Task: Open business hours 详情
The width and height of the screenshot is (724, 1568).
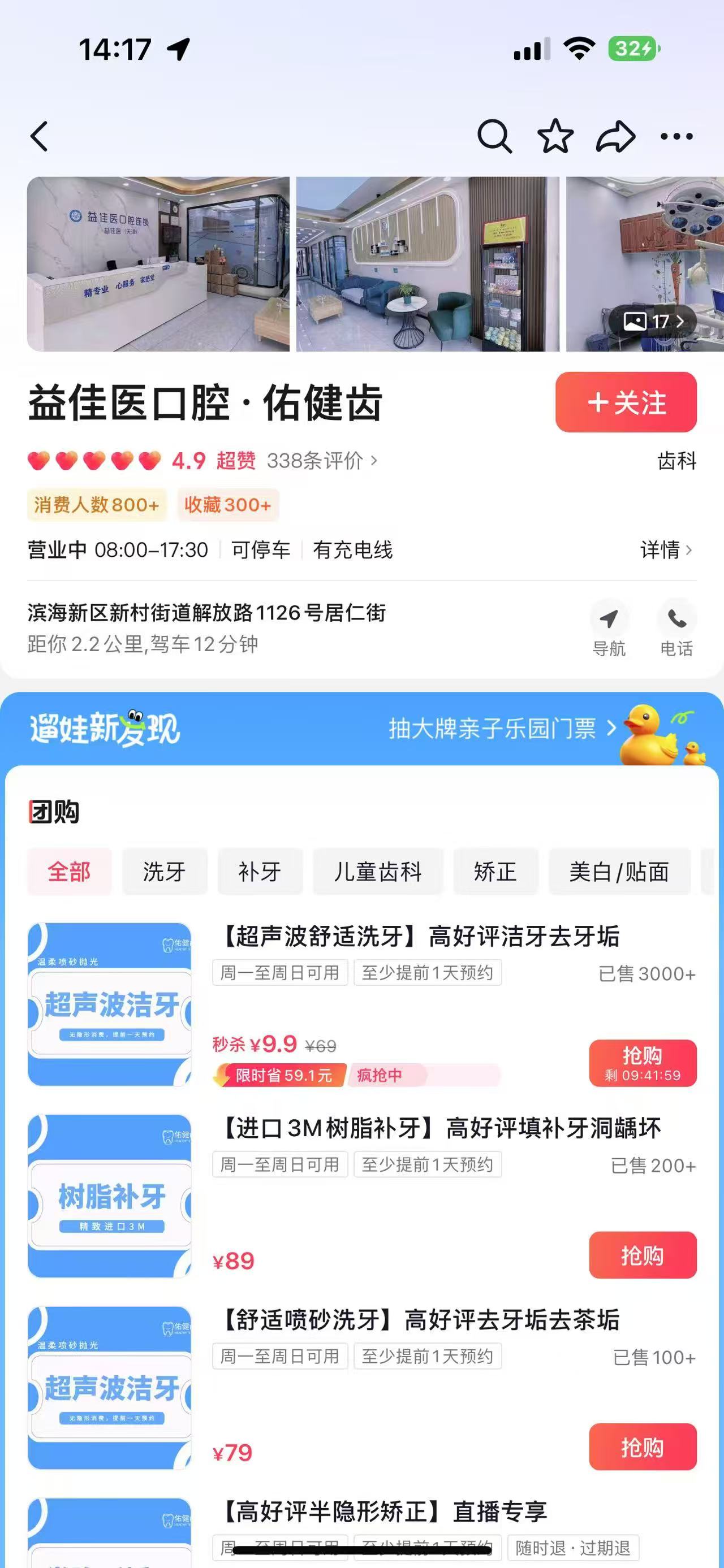Action: point(666,549)
